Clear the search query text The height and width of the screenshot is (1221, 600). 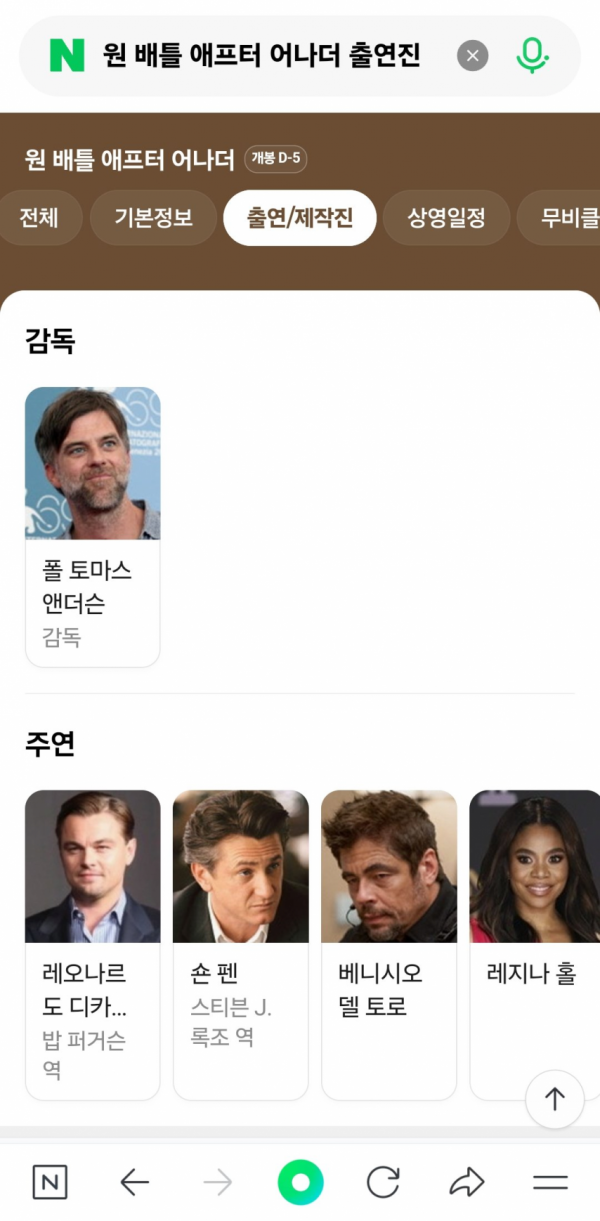click(473, 56)
